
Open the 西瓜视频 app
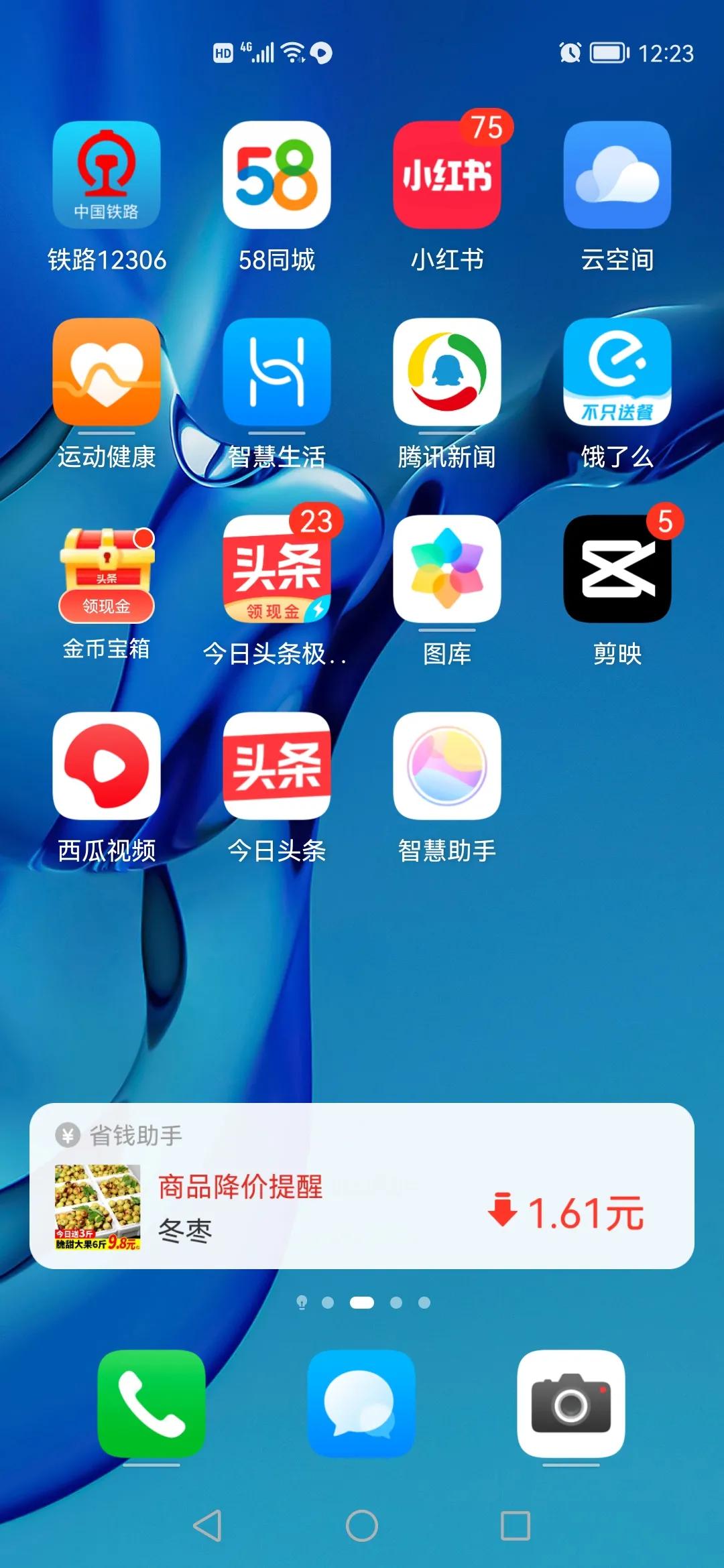107,767
